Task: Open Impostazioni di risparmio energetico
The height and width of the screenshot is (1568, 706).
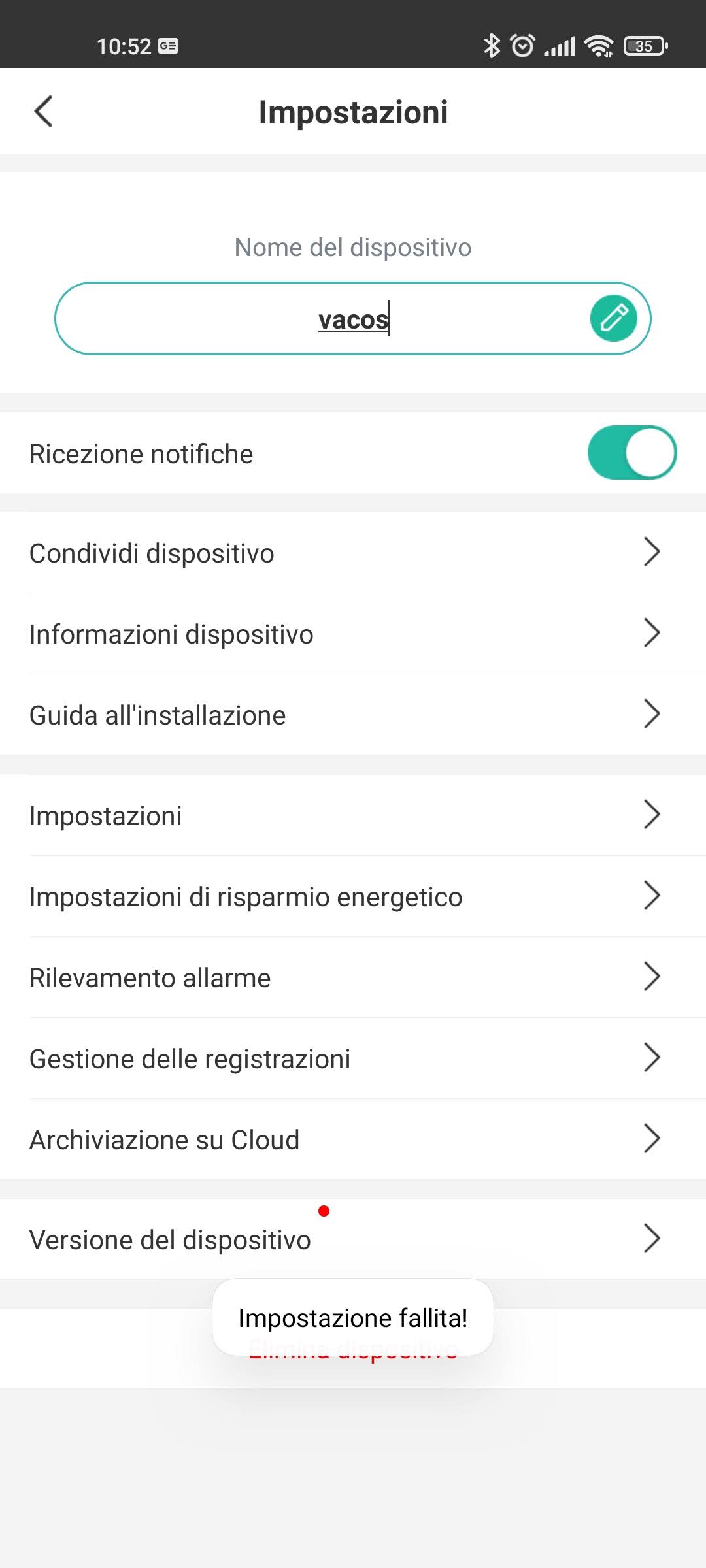Action: click(353, 896)
